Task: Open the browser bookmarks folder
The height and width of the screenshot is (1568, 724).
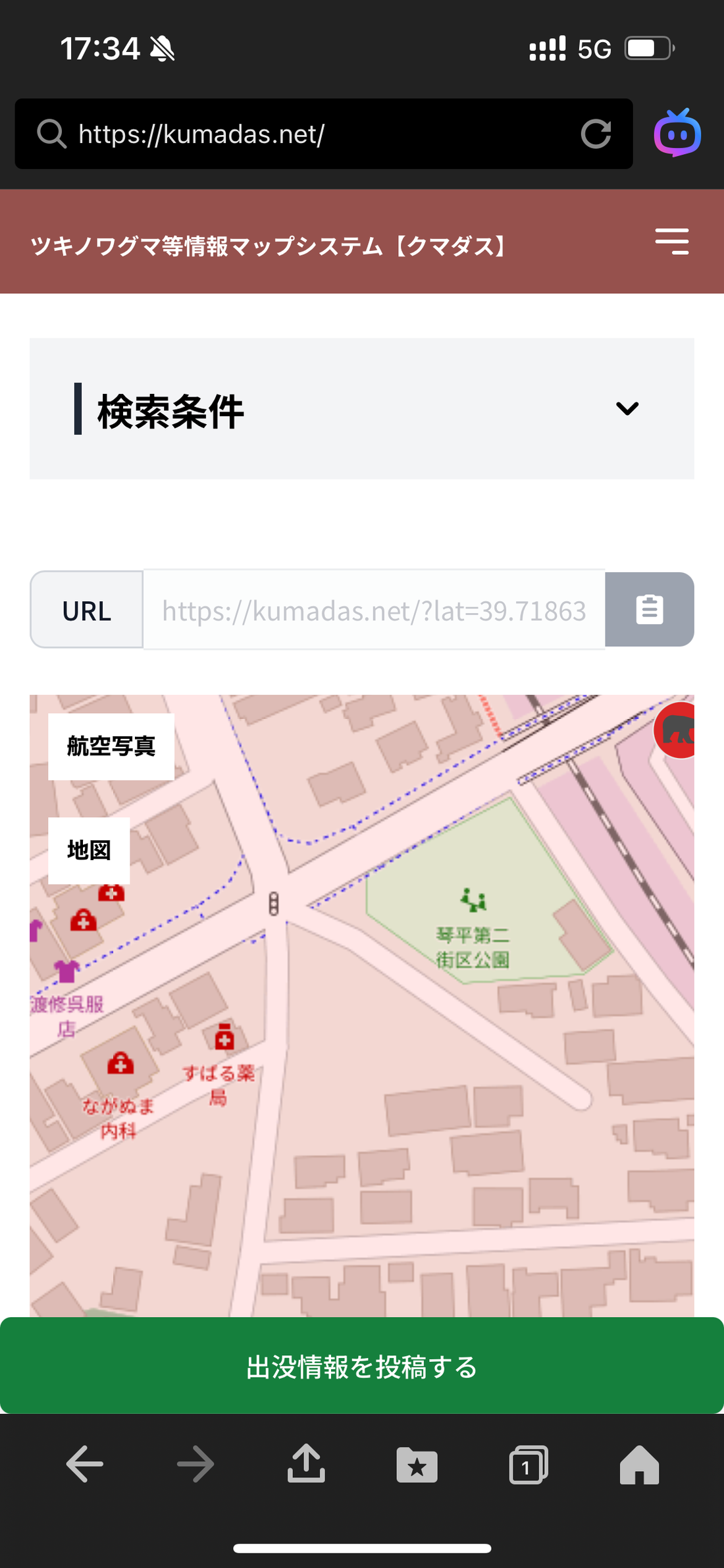Action: [x=417, y=1464]
